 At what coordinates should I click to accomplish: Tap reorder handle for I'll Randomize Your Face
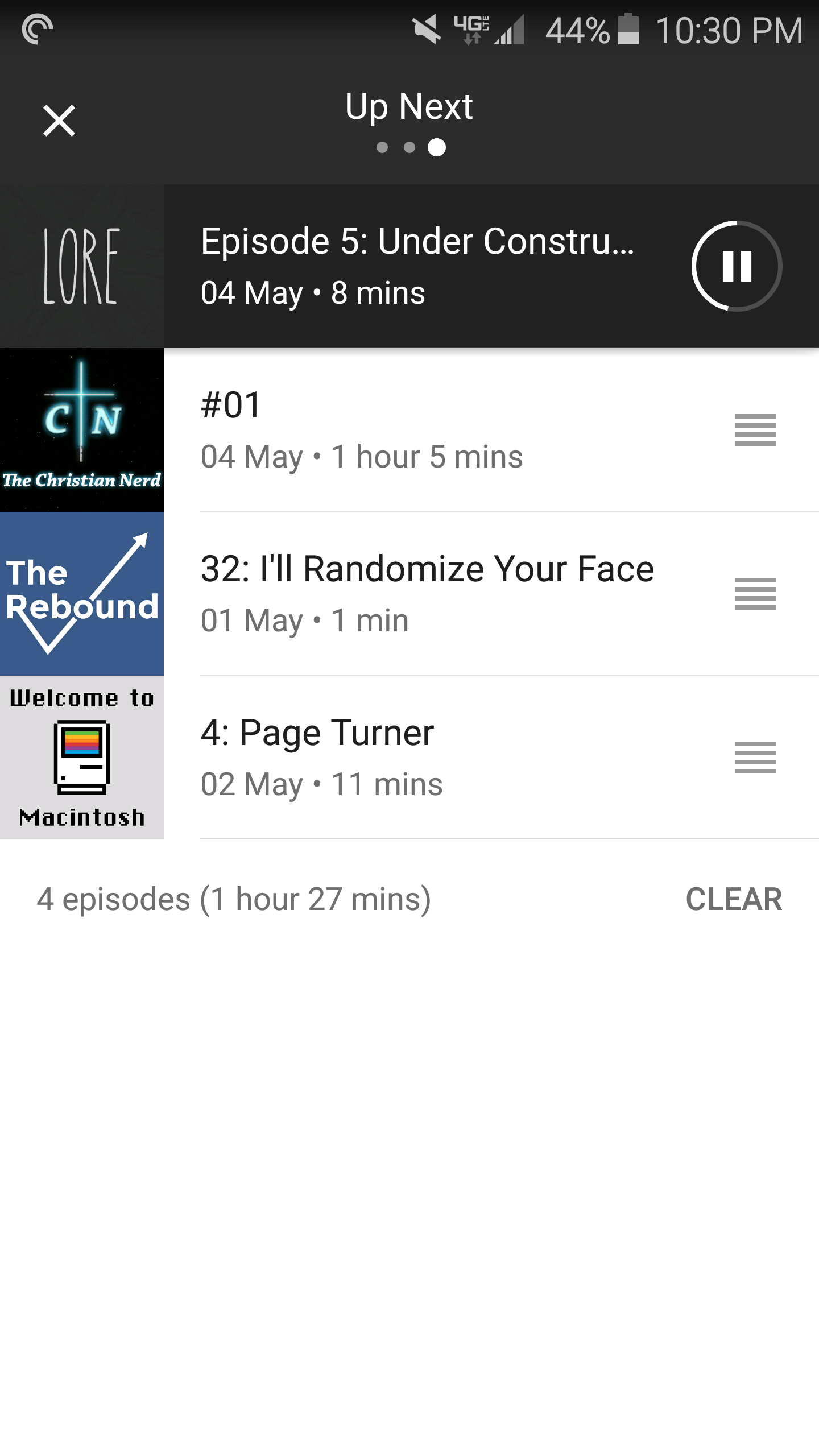pyautogui.click(x=755, y=593)
